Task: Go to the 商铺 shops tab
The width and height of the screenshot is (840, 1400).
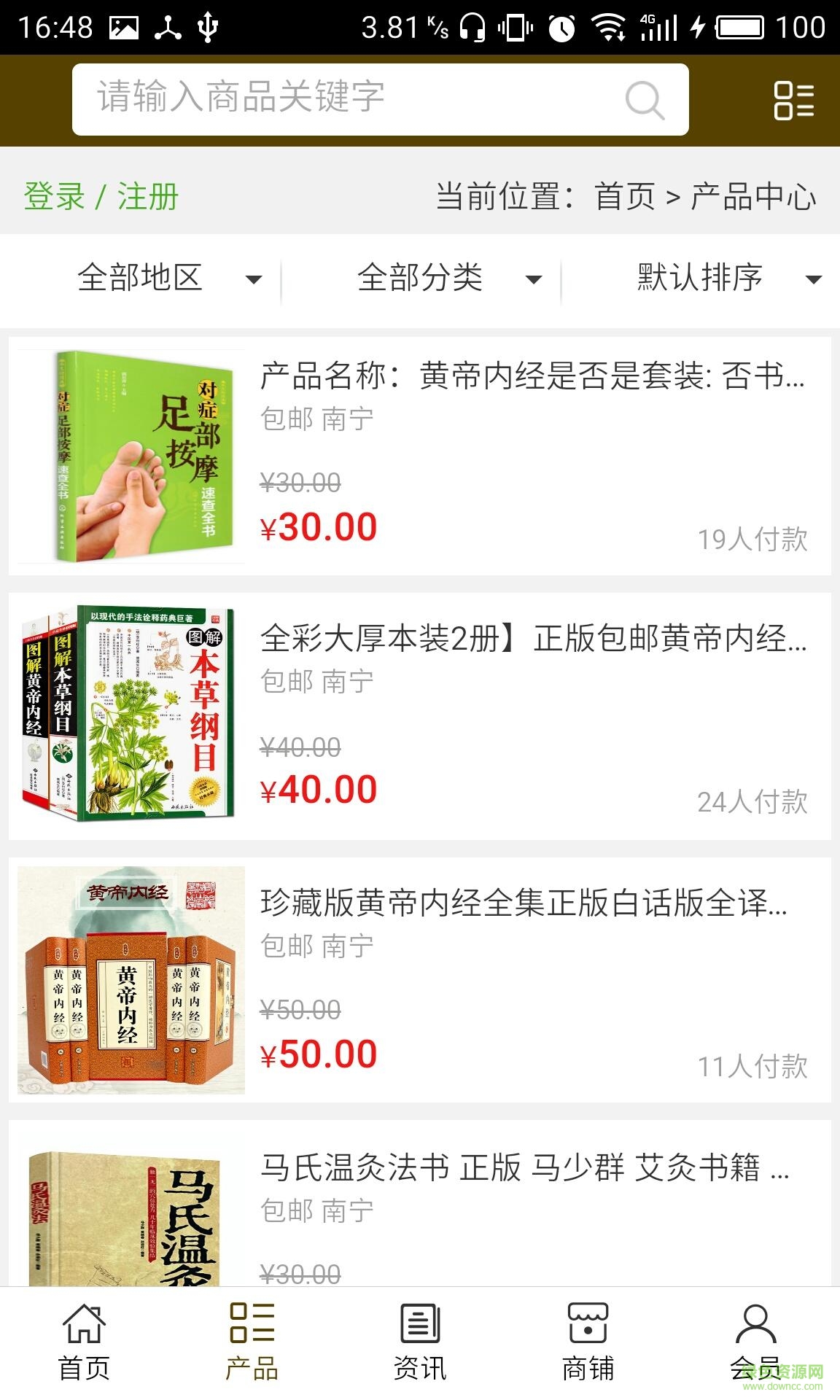Action: tap(588, 1343)
